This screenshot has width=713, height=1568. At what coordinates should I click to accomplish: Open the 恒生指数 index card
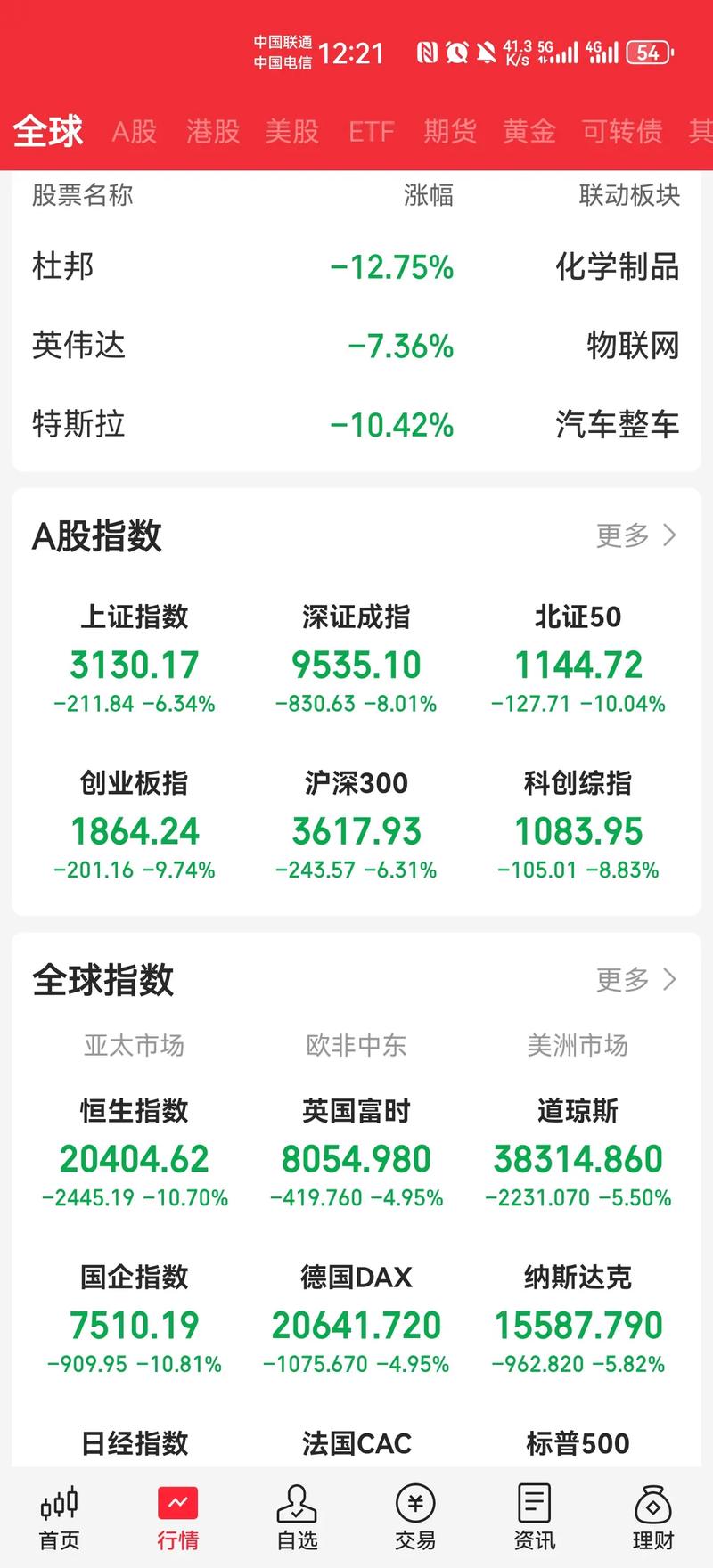click(x=135, y=1153)
